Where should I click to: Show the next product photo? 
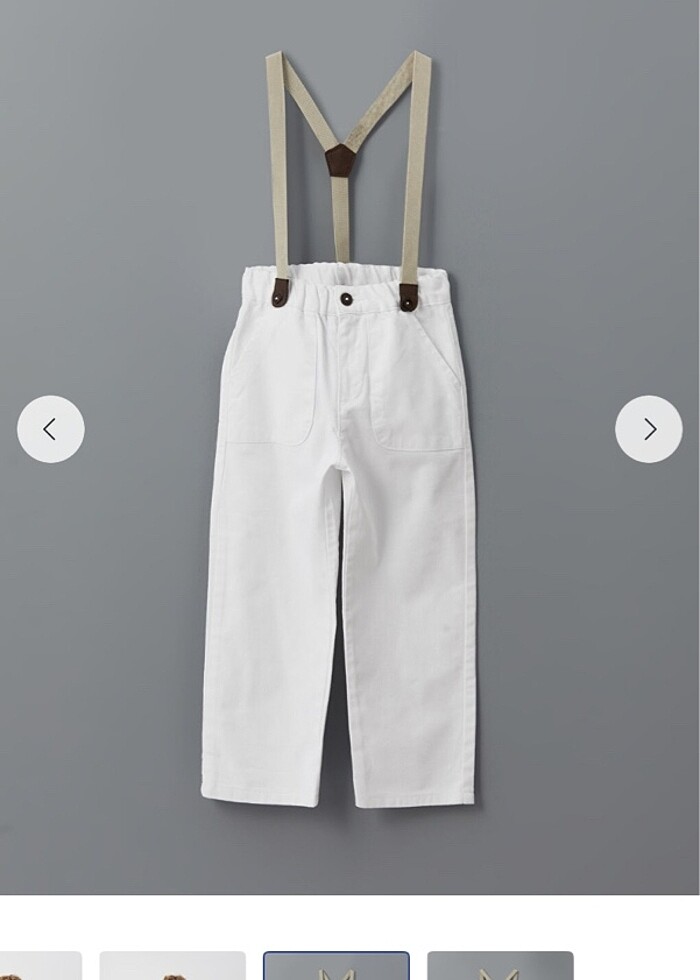[x=649, y=429]
